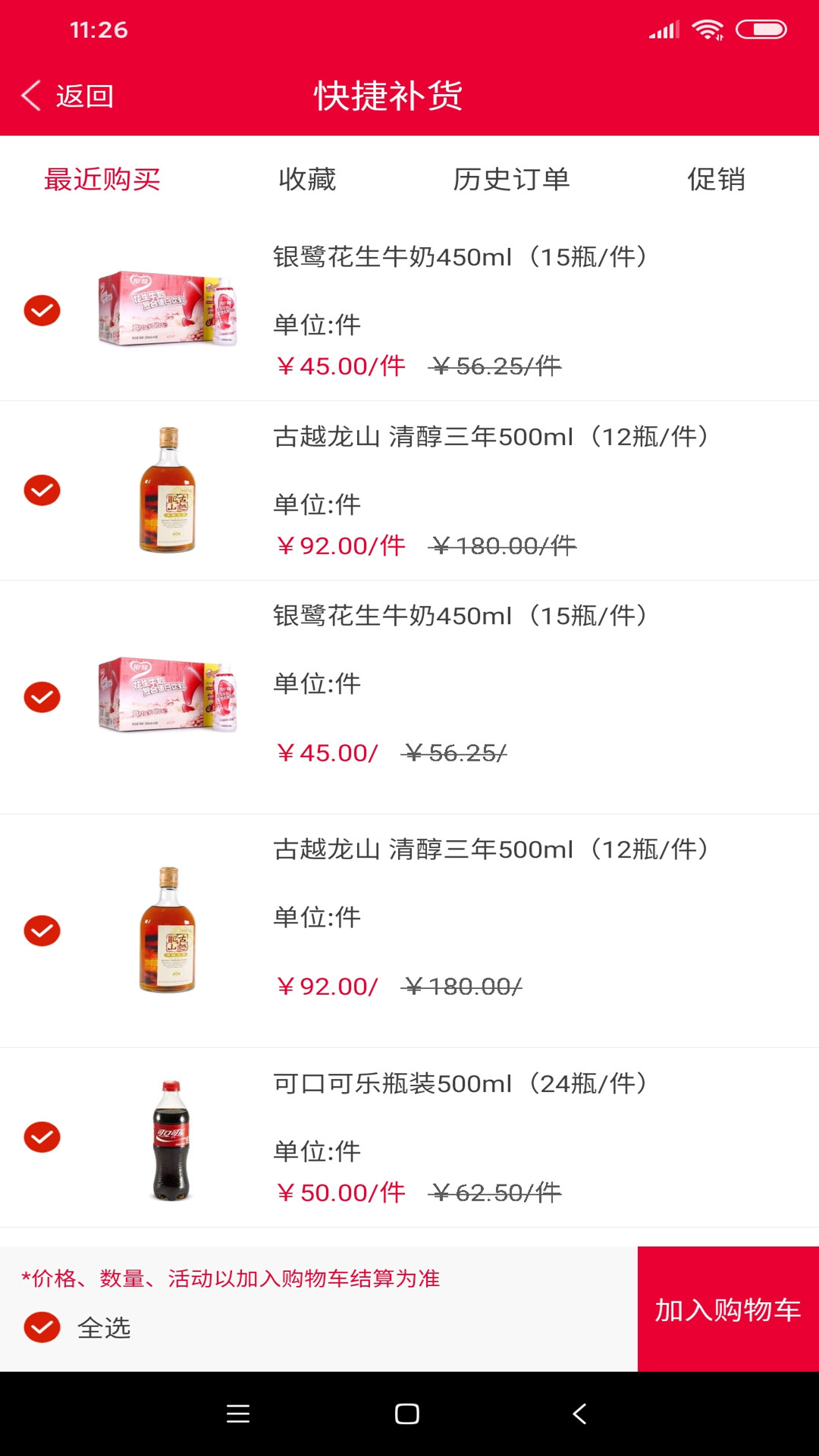Deselect the second 银鹭花生牛奶 item
819x1456 pixels.
(x=42, y=695)
